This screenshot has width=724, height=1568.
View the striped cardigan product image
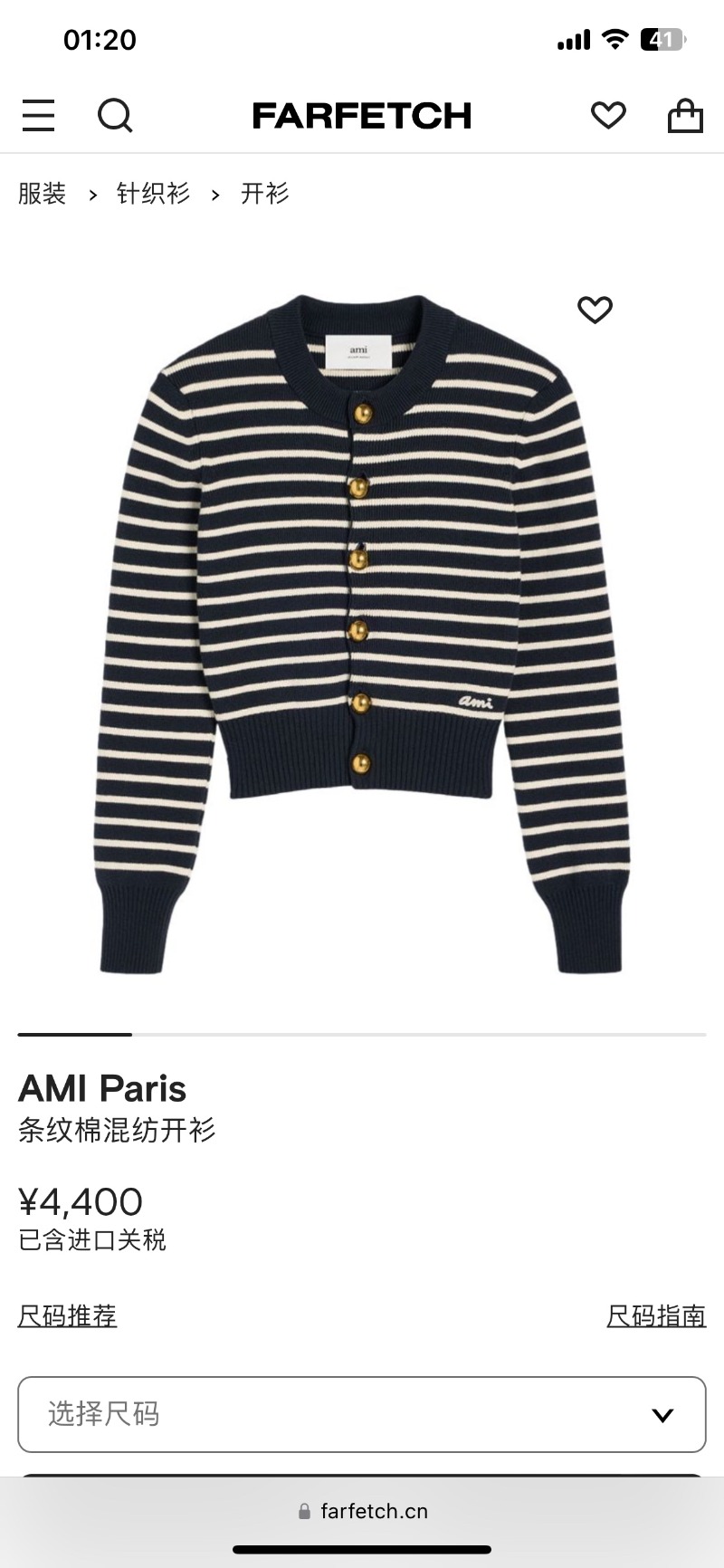point(362,634)
